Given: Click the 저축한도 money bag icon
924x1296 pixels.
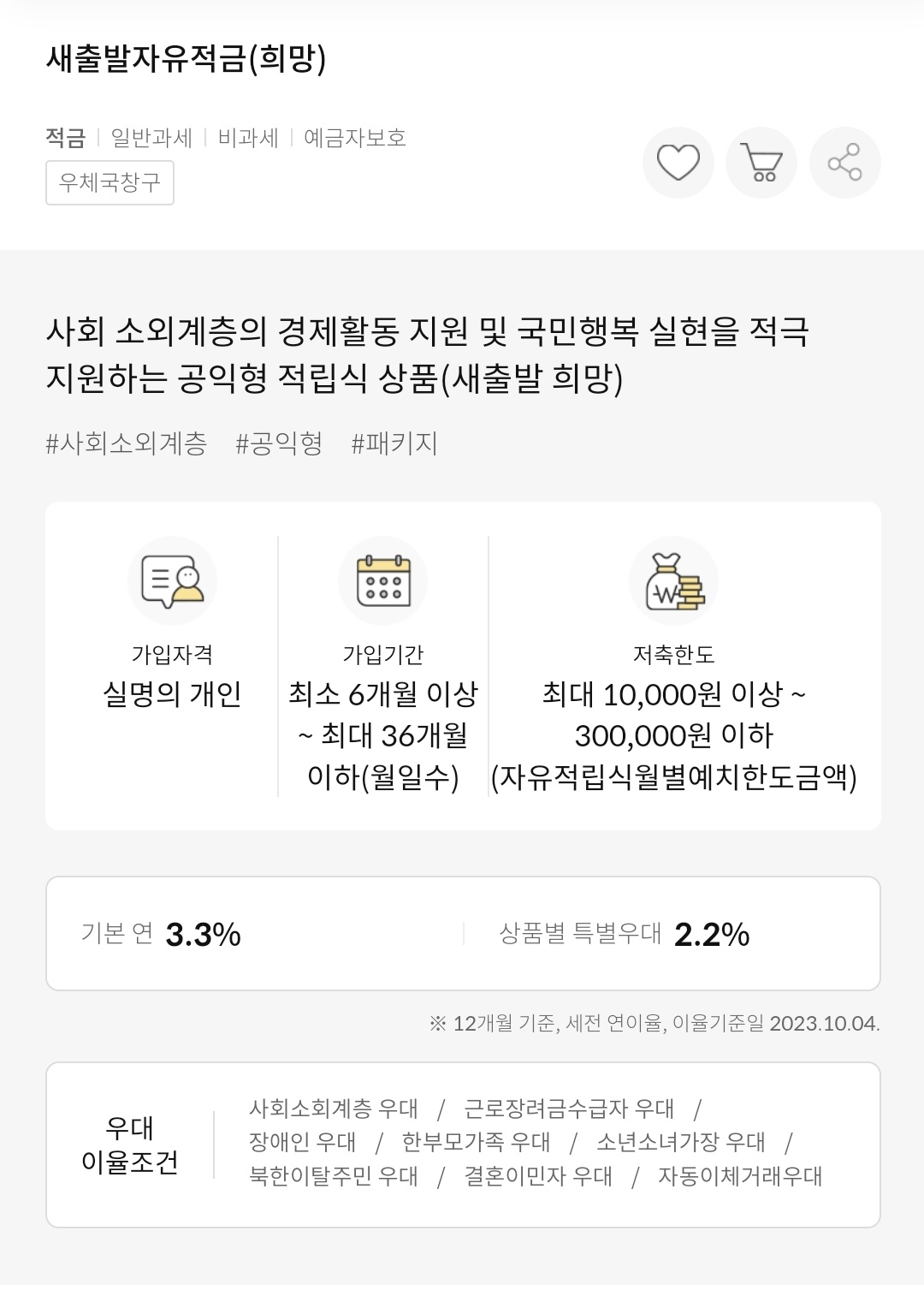Looking at the screenshot, I should click(672, 580).
